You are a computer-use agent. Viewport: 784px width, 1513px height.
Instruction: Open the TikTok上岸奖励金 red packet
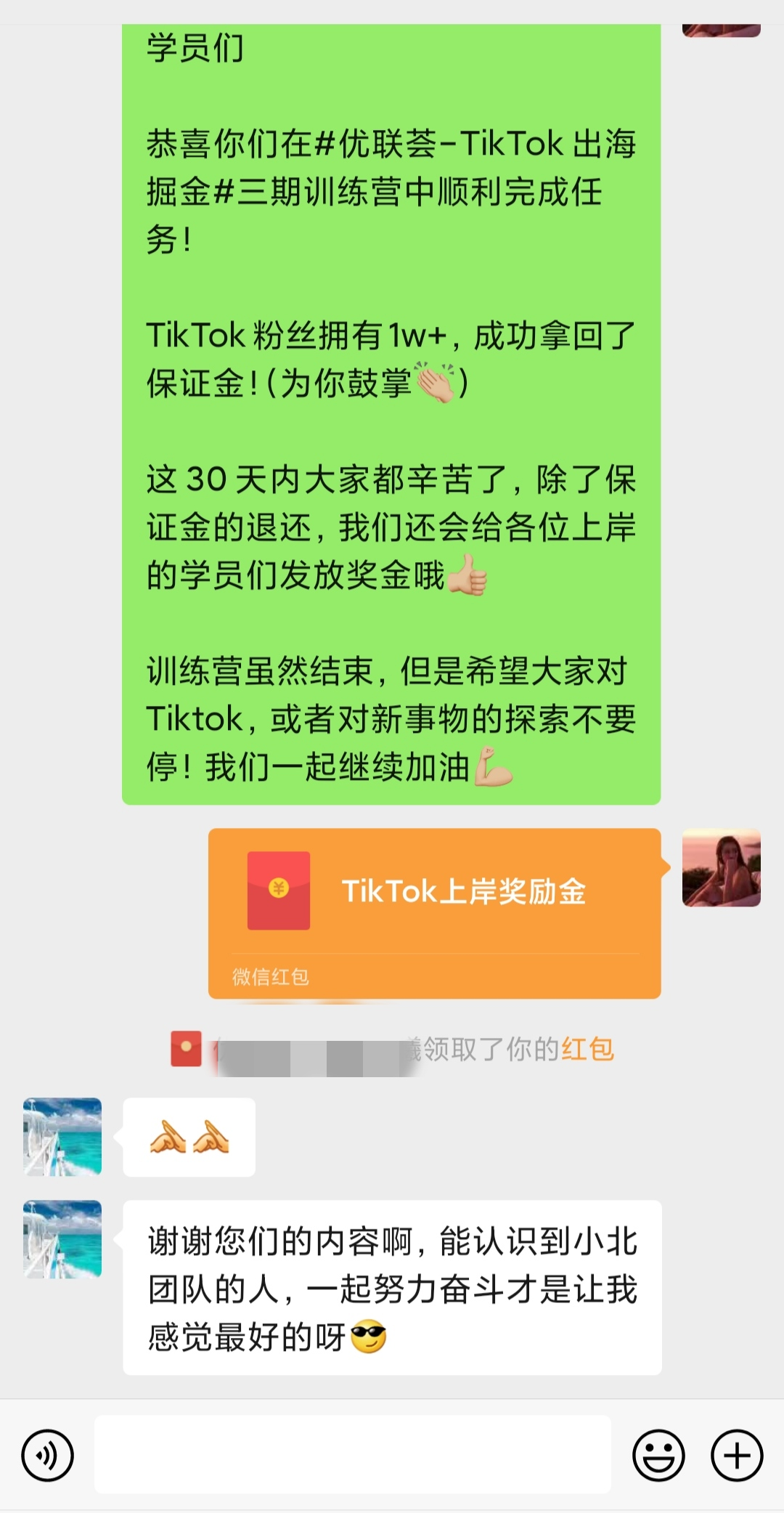click(x=434, y=913)
